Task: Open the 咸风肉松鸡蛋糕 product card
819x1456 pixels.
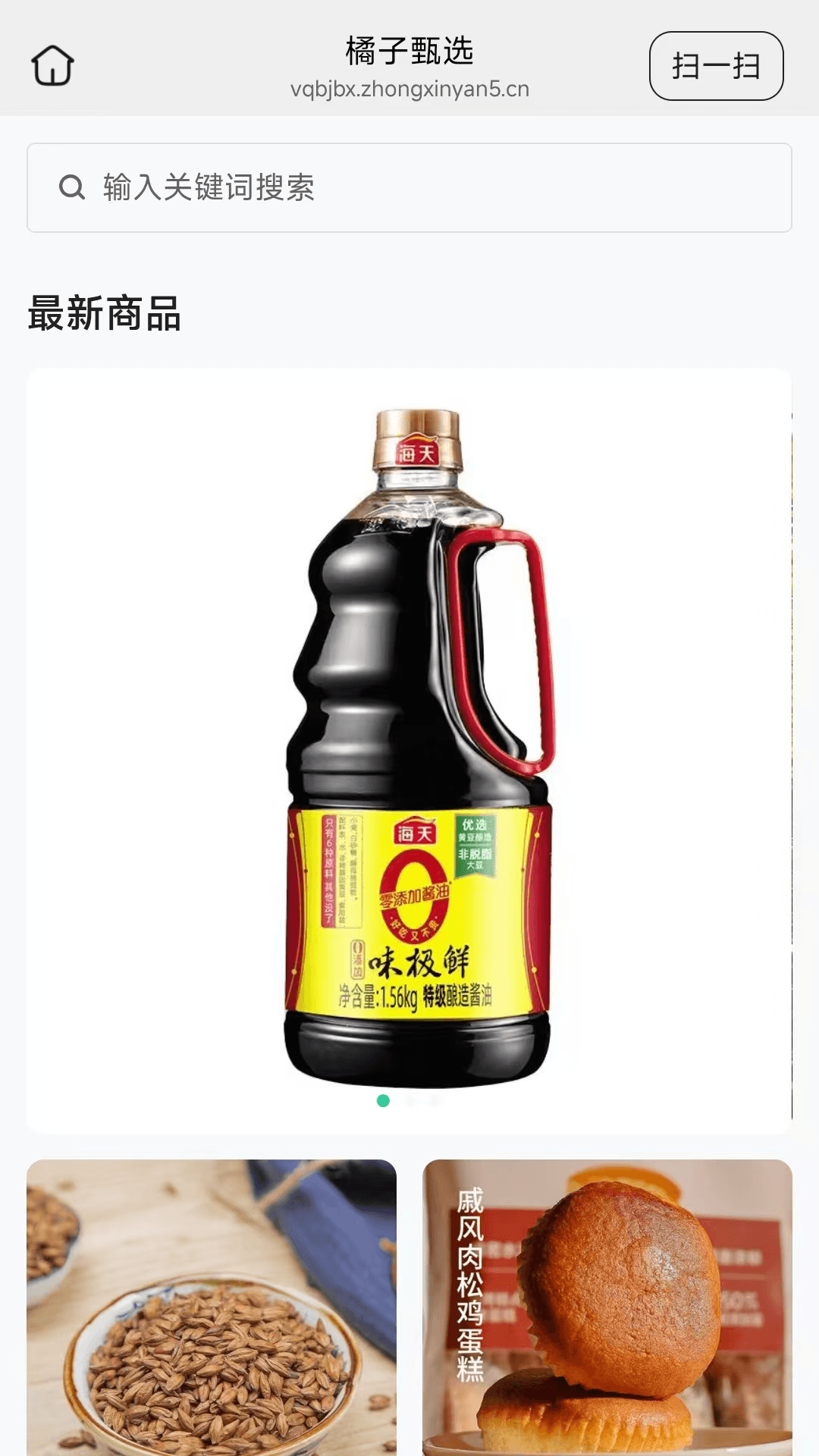Action: pyautogui.click(x=607, y=1307)
